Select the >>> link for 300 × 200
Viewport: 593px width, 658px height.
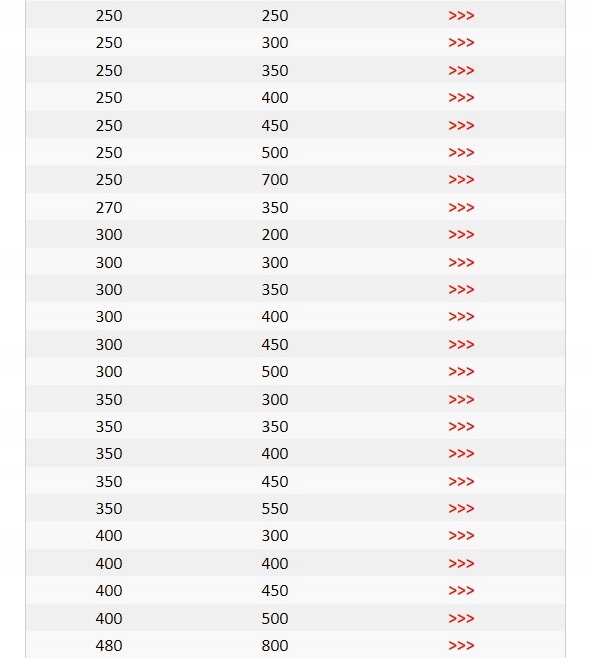[x=461, y=235]
